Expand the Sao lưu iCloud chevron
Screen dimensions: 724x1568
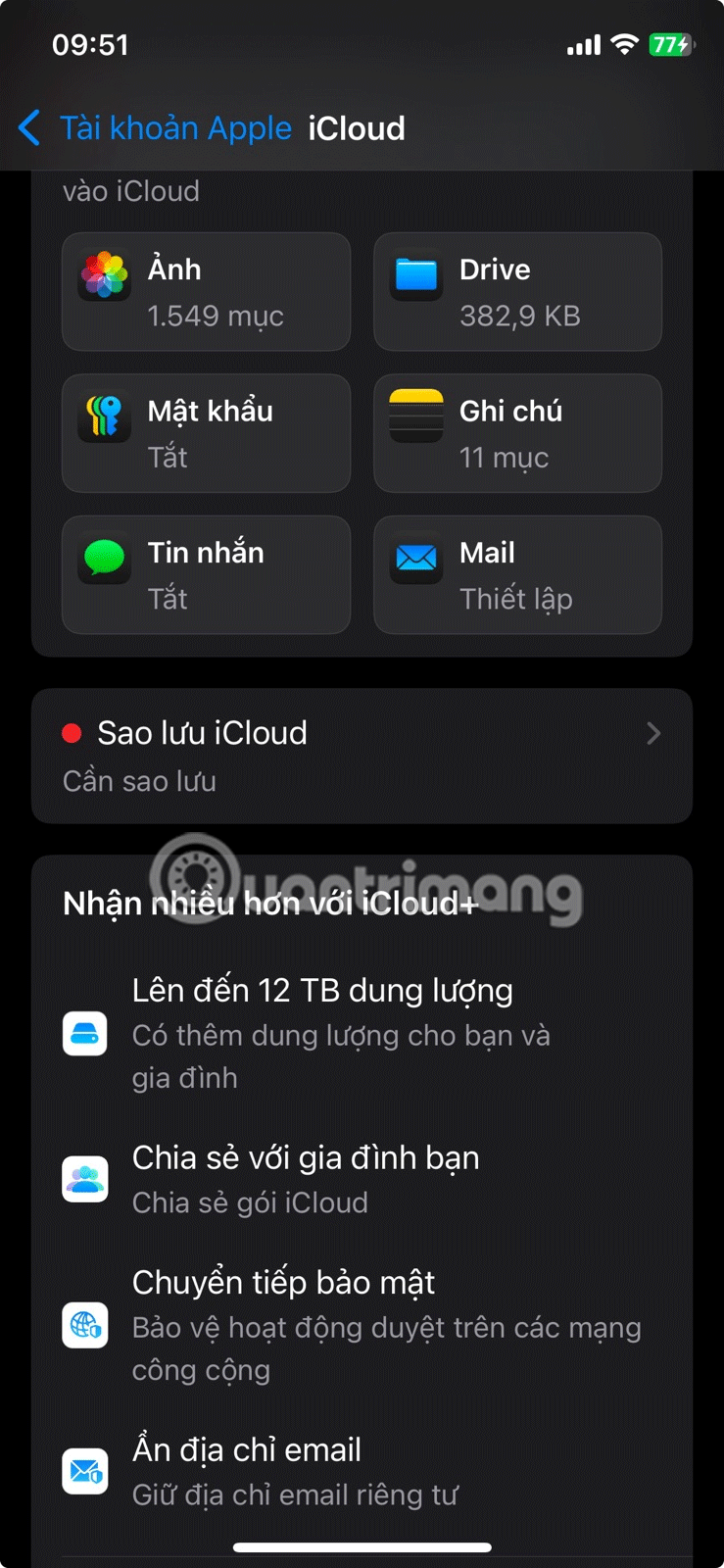click(x=652, y=733)
